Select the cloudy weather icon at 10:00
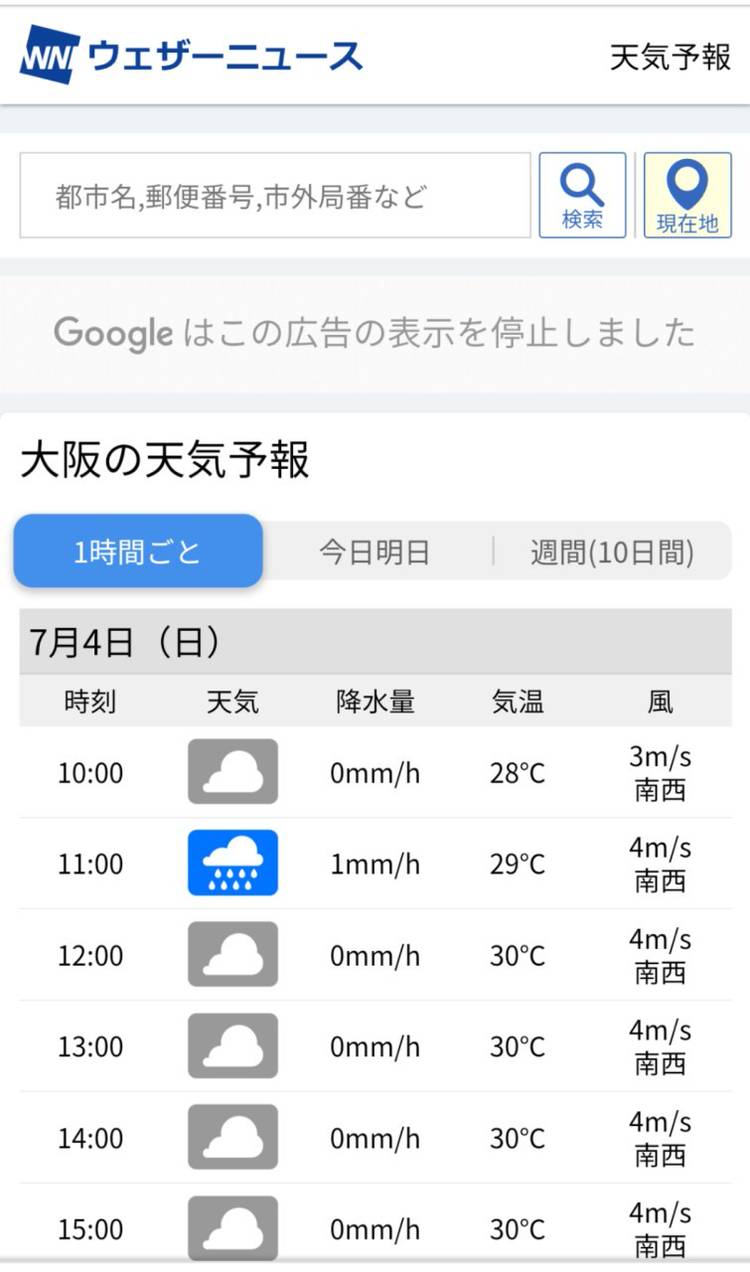 click(232, 771)
